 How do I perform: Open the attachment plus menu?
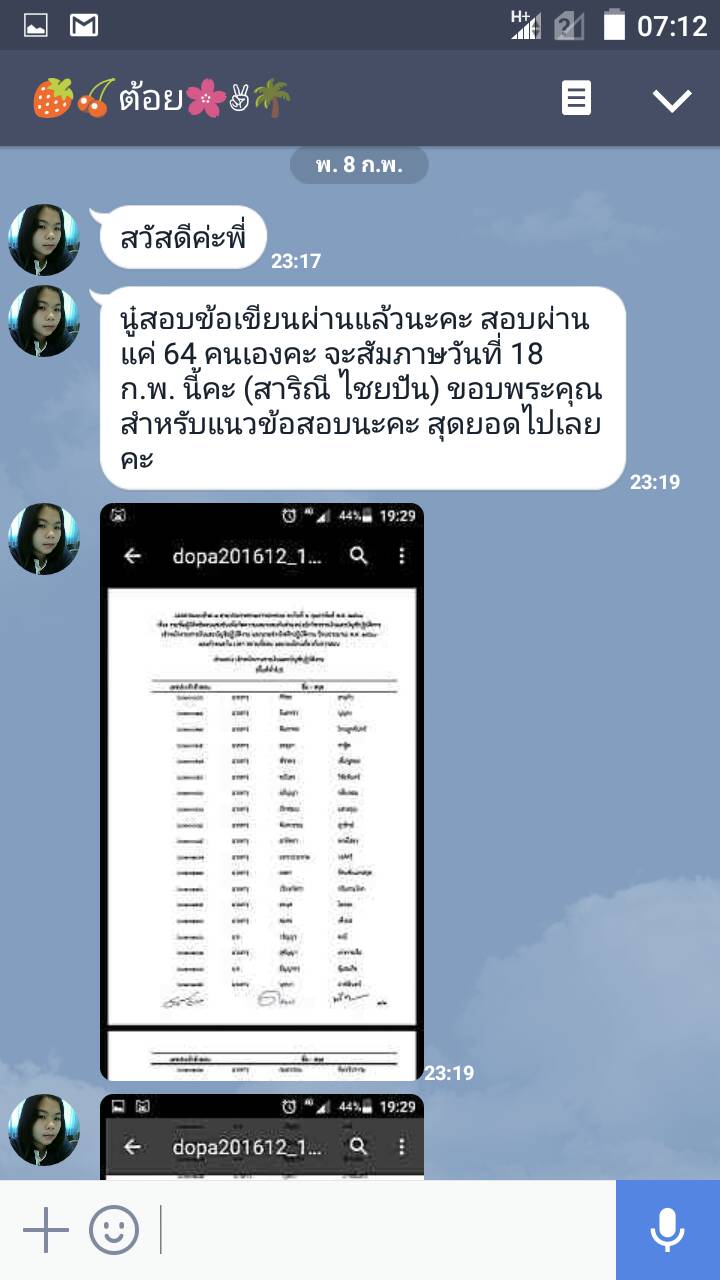(x=45, y=1230)
